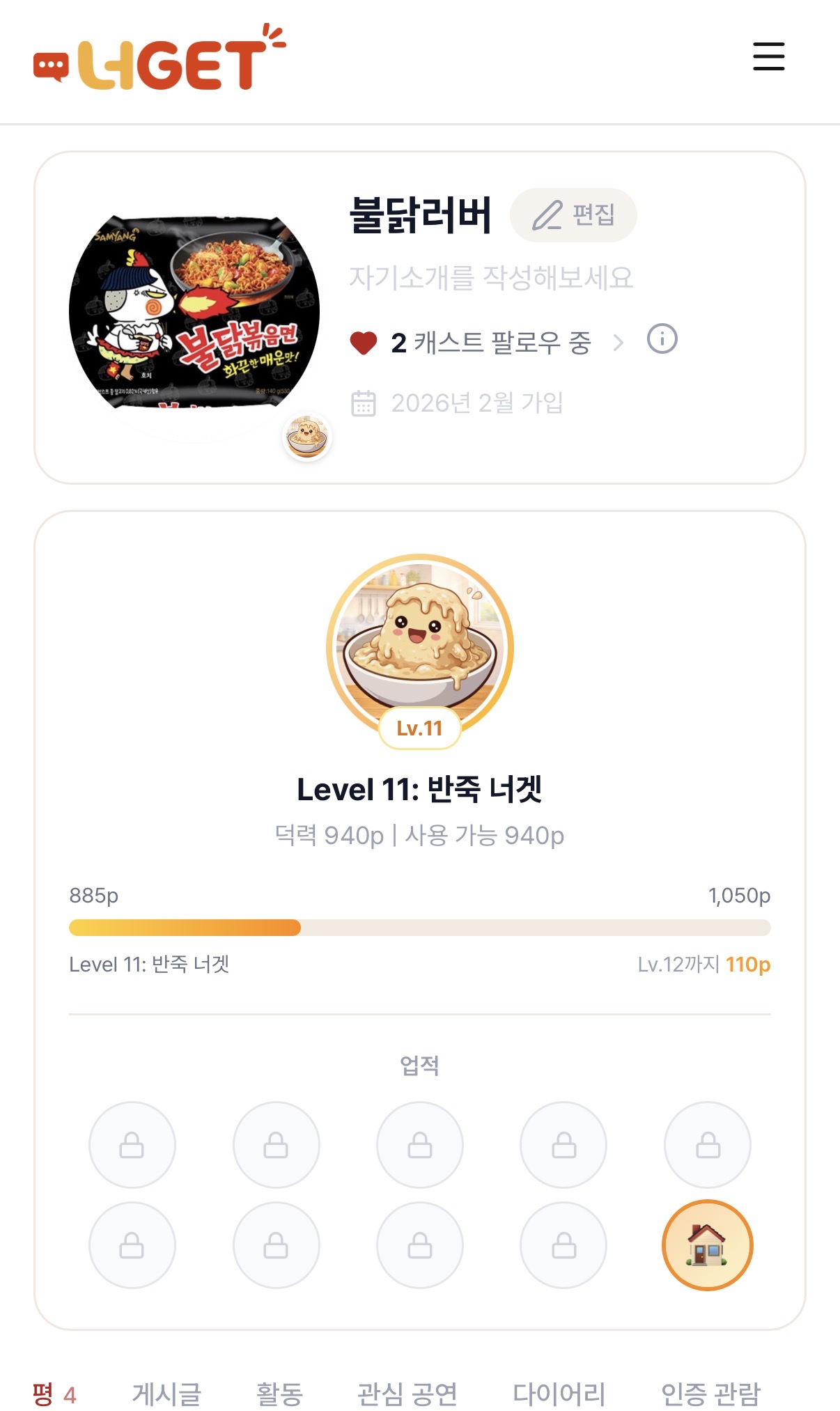
Task: Open the hamburger menu
Action: point(768,56)
